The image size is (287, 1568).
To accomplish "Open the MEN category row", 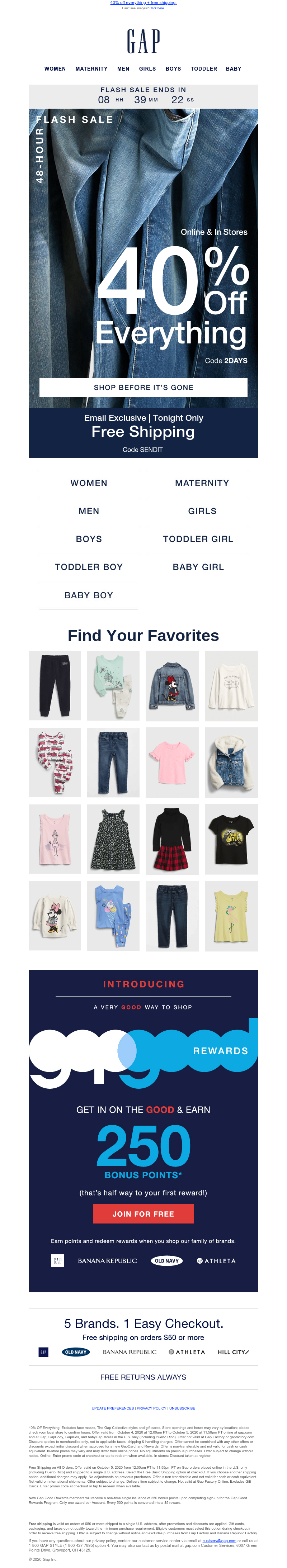I will point(88,511).
